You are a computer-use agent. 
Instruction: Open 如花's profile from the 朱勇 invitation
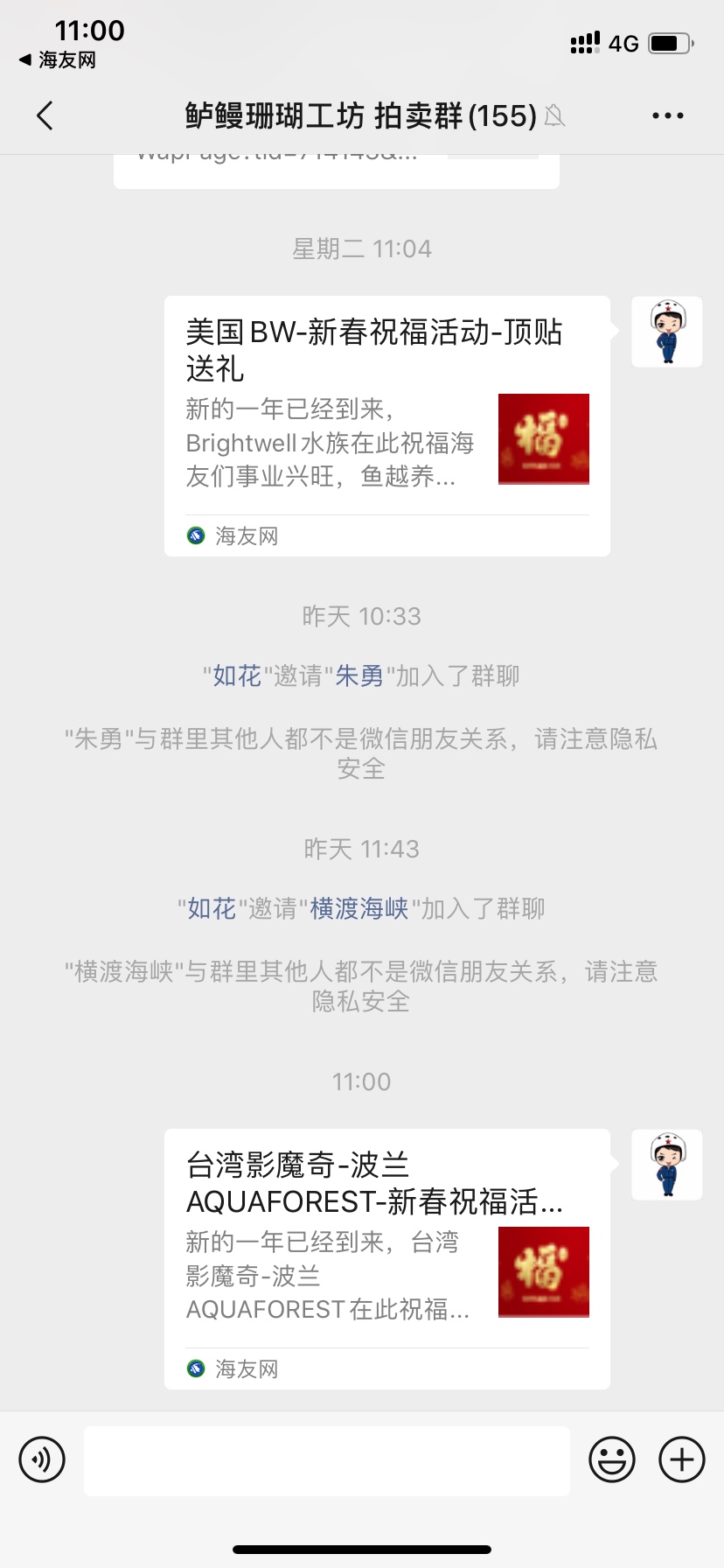coord(237,675)
